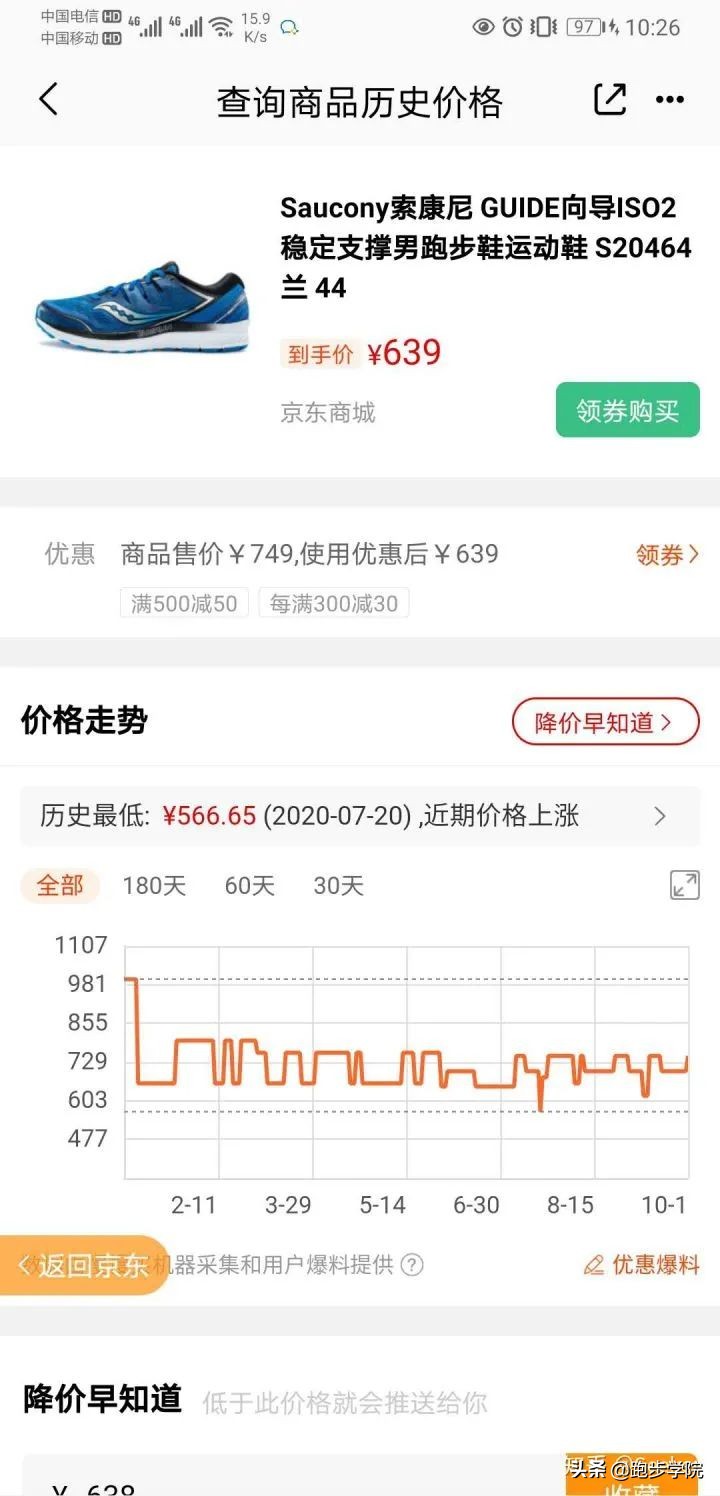720x1496 pixels.
Task: Switch to the 60天 chart view
Action: tap(249, 885)
